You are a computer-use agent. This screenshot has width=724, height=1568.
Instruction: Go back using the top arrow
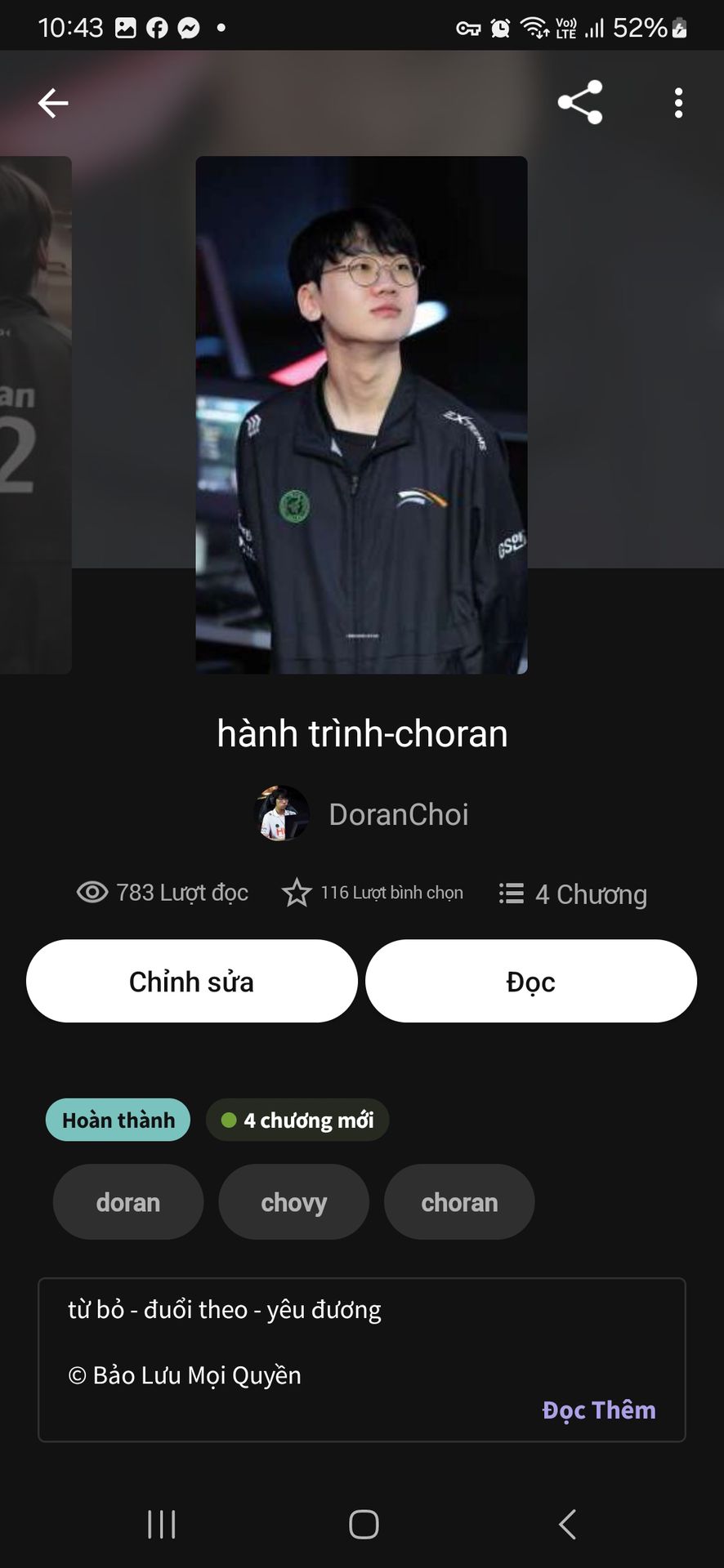click(53, 103)
